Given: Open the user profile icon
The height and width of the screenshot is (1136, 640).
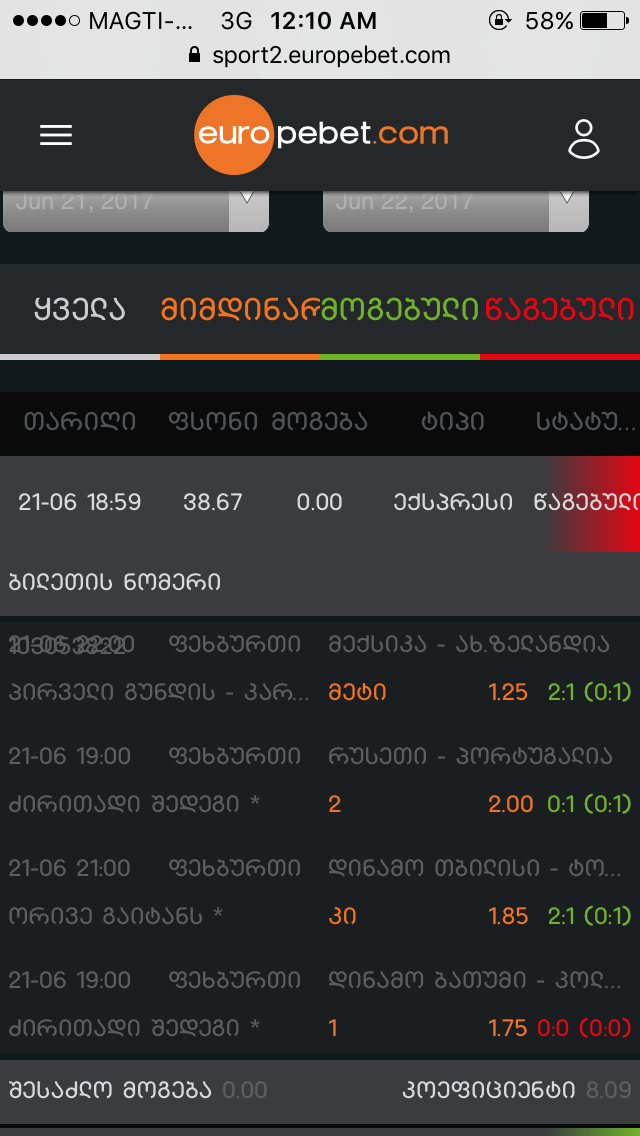Looking at the screenshot, I should [583, 139].
